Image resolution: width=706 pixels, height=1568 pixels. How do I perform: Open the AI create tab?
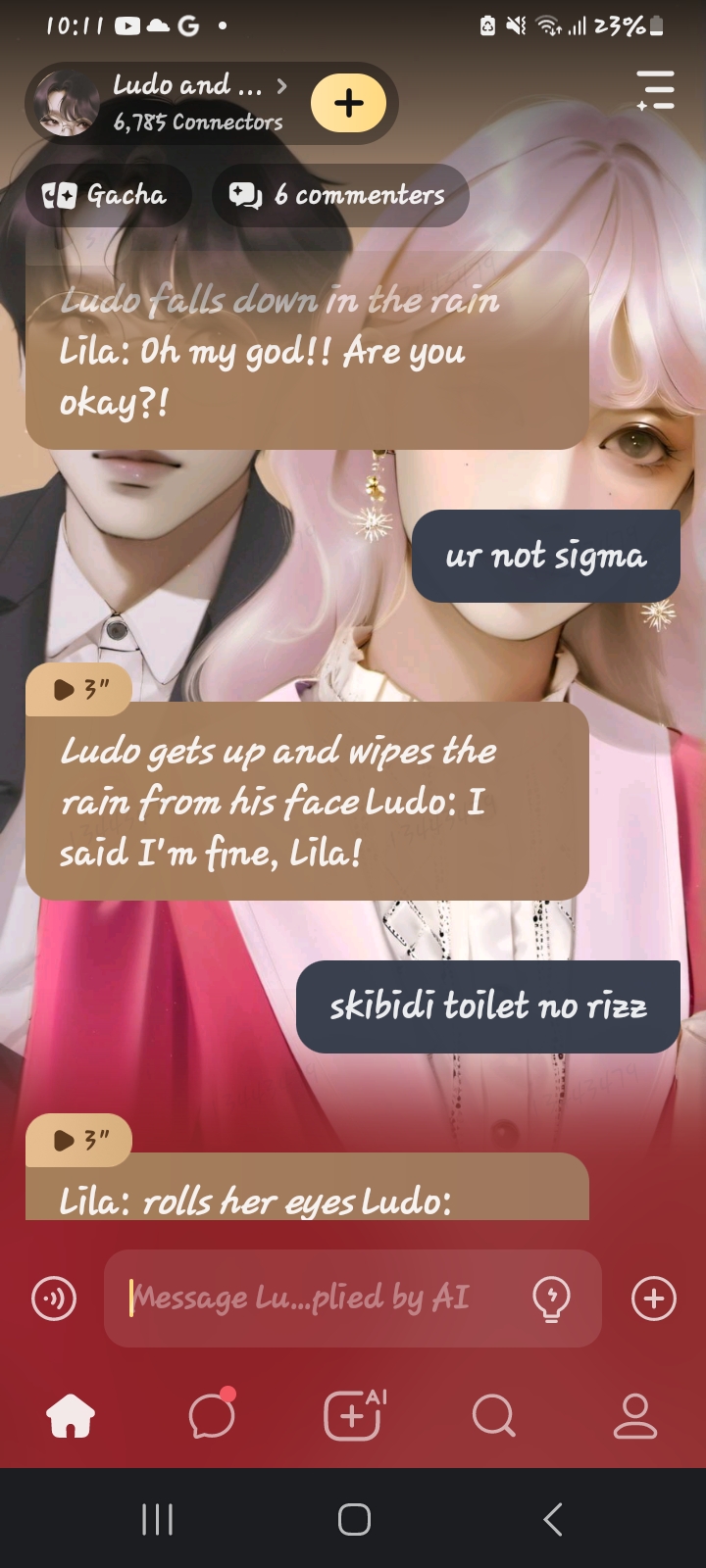coord(353,1416)
